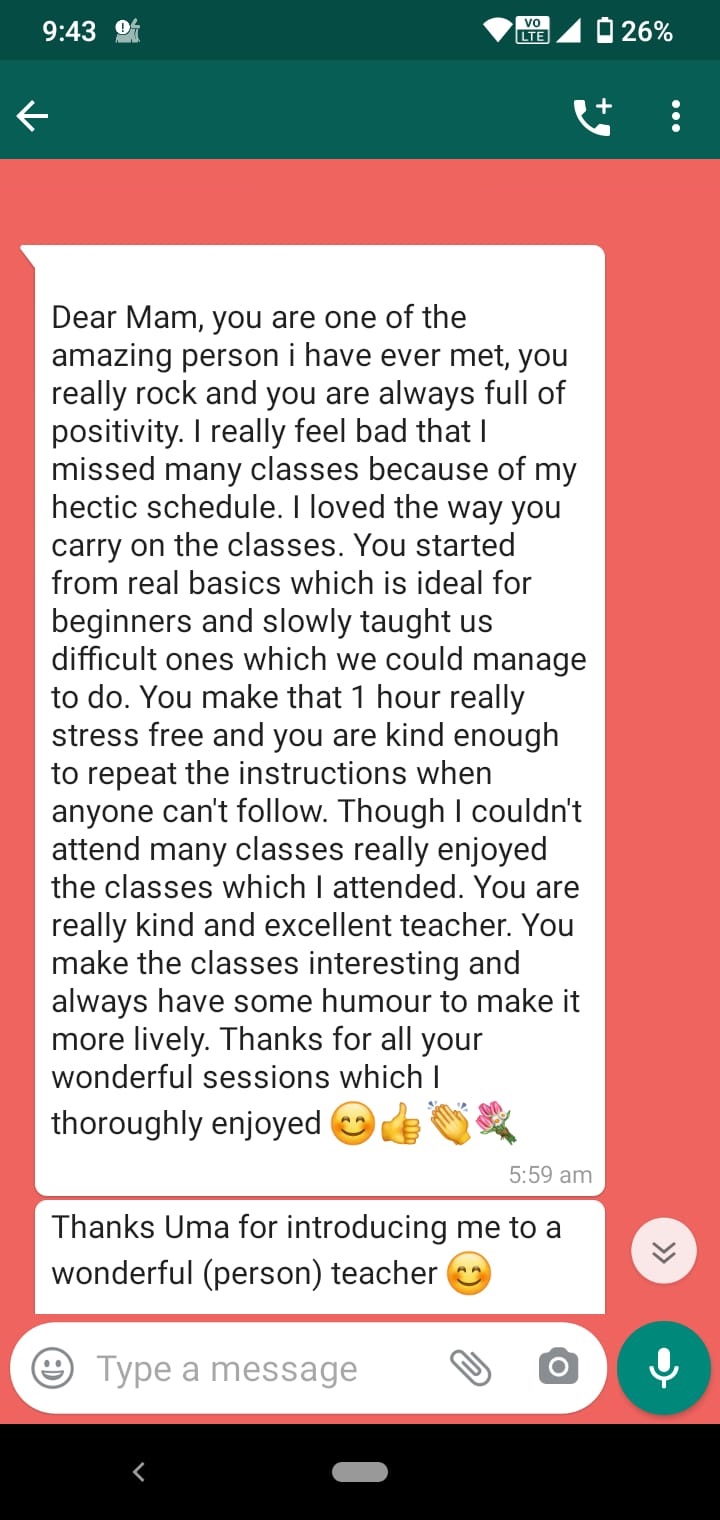This screenshot has height=1520, width=720.
Task: Go back to the chat list
Action: (x=32, y=118)
